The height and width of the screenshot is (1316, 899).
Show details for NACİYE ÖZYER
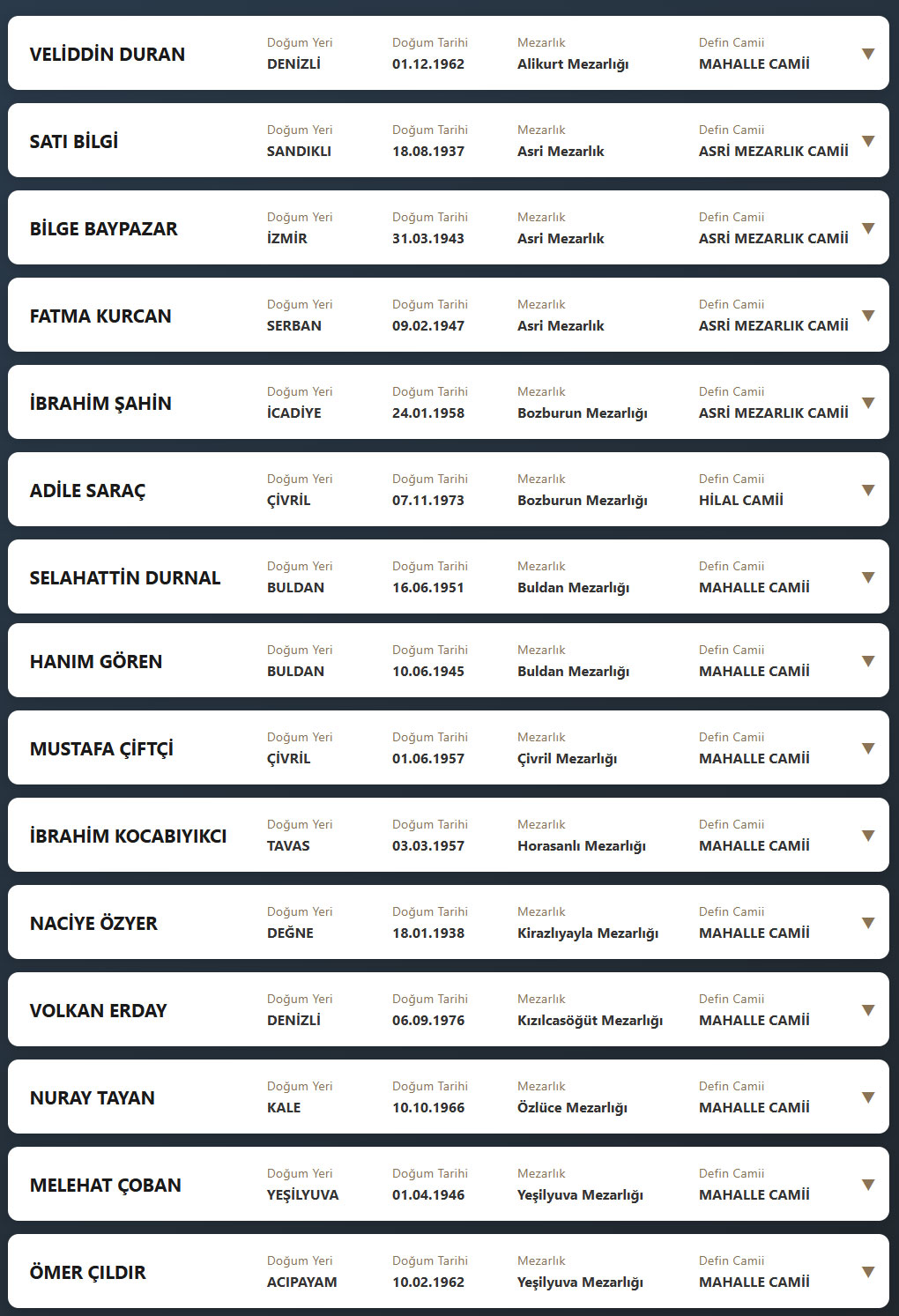(868, 923)
